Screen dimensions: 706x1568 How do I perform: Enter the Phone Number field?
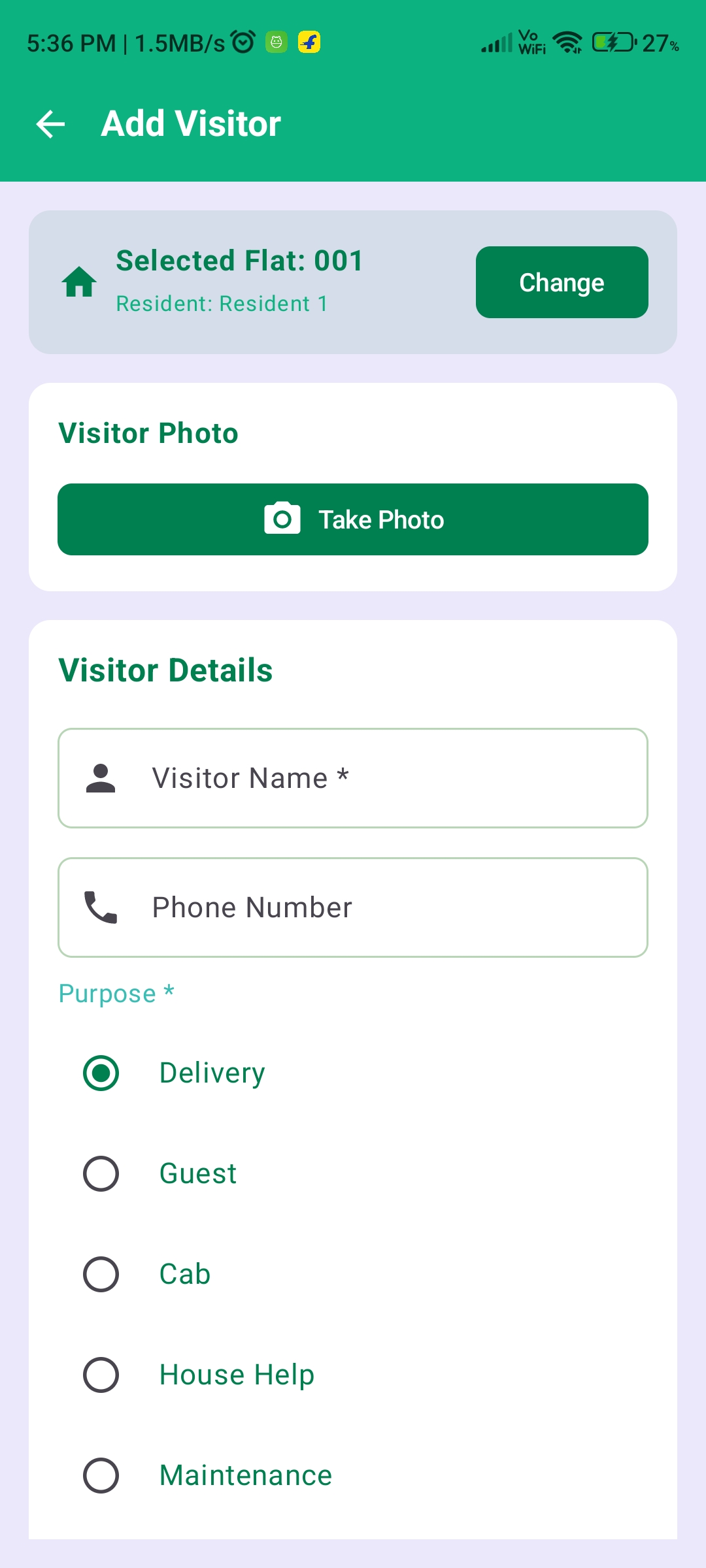tap(353, 907)
